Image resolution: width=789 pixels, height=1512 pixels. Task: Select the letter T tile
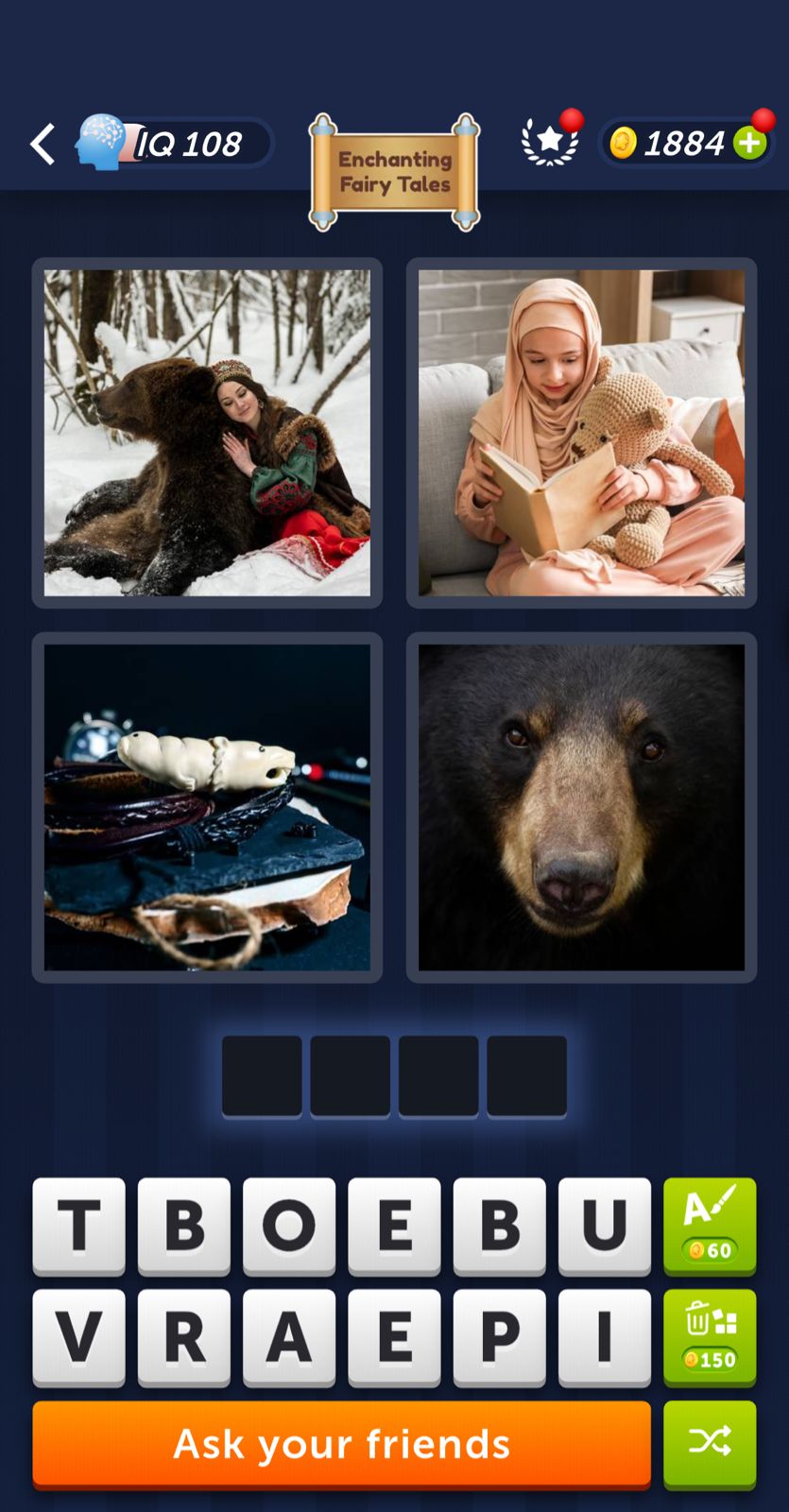[79, 1225]
